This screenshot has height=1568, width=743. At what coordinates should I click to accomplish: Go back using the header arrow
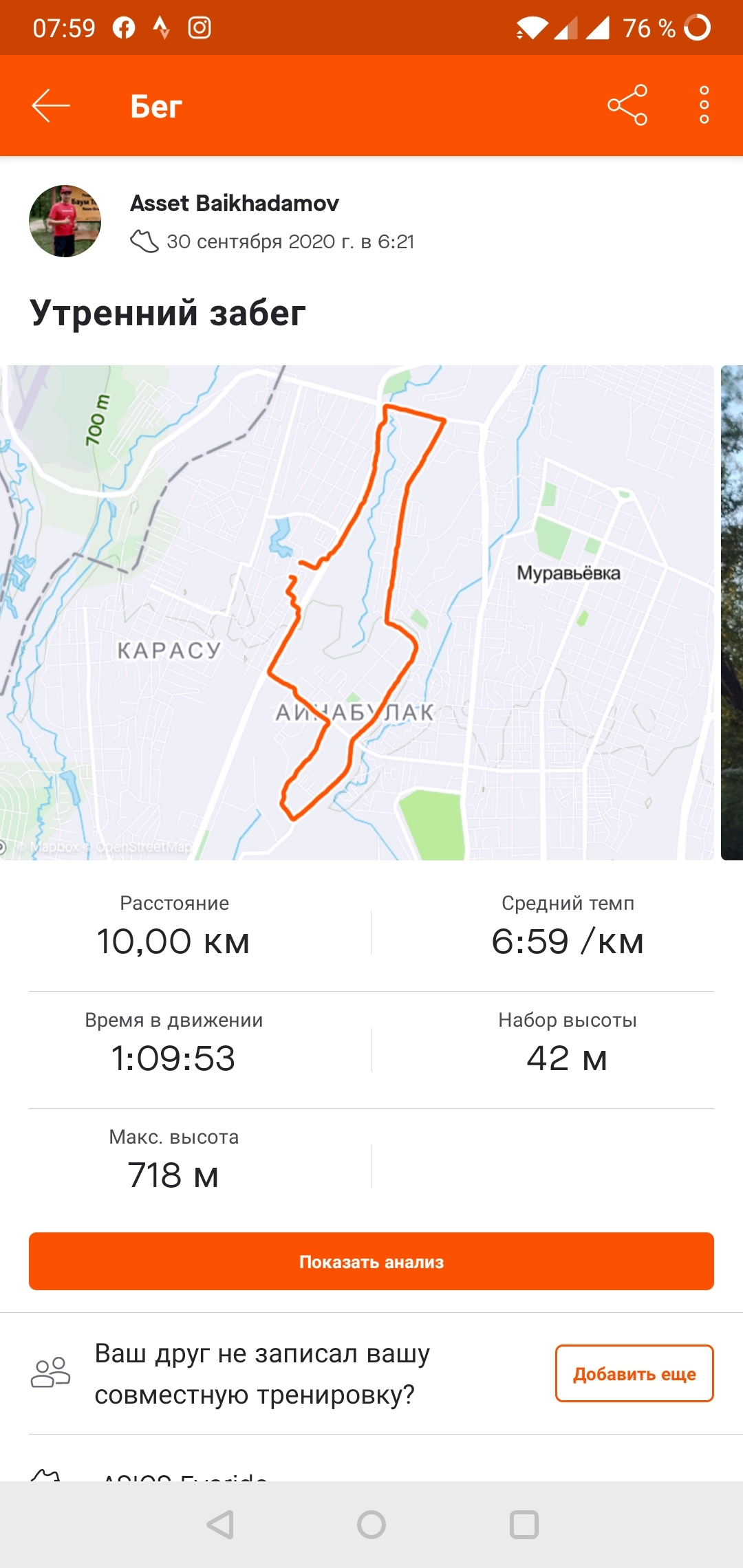coord(51,106)
